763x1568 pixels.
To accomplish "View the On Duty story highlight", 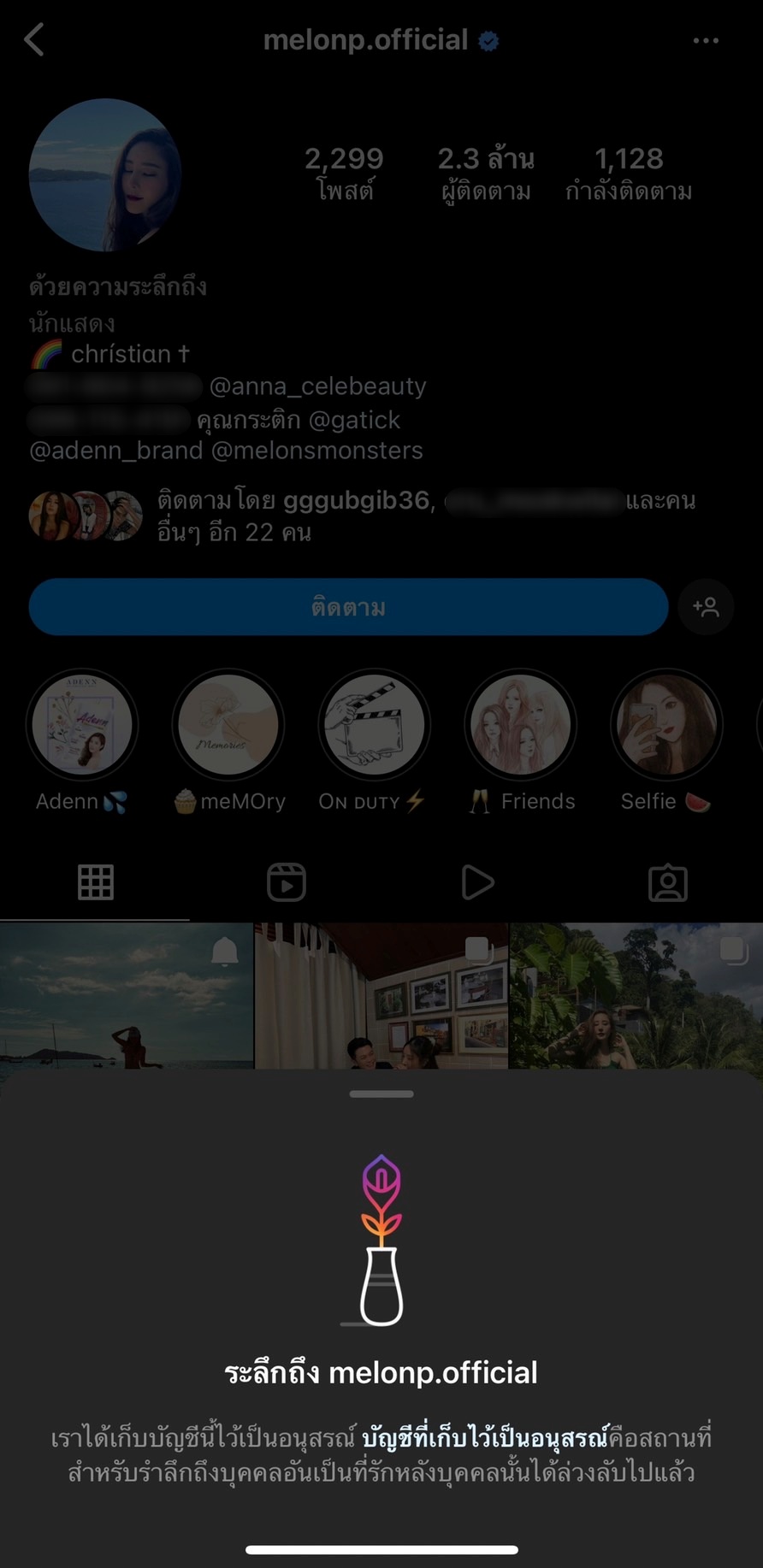I will (374, 725).
